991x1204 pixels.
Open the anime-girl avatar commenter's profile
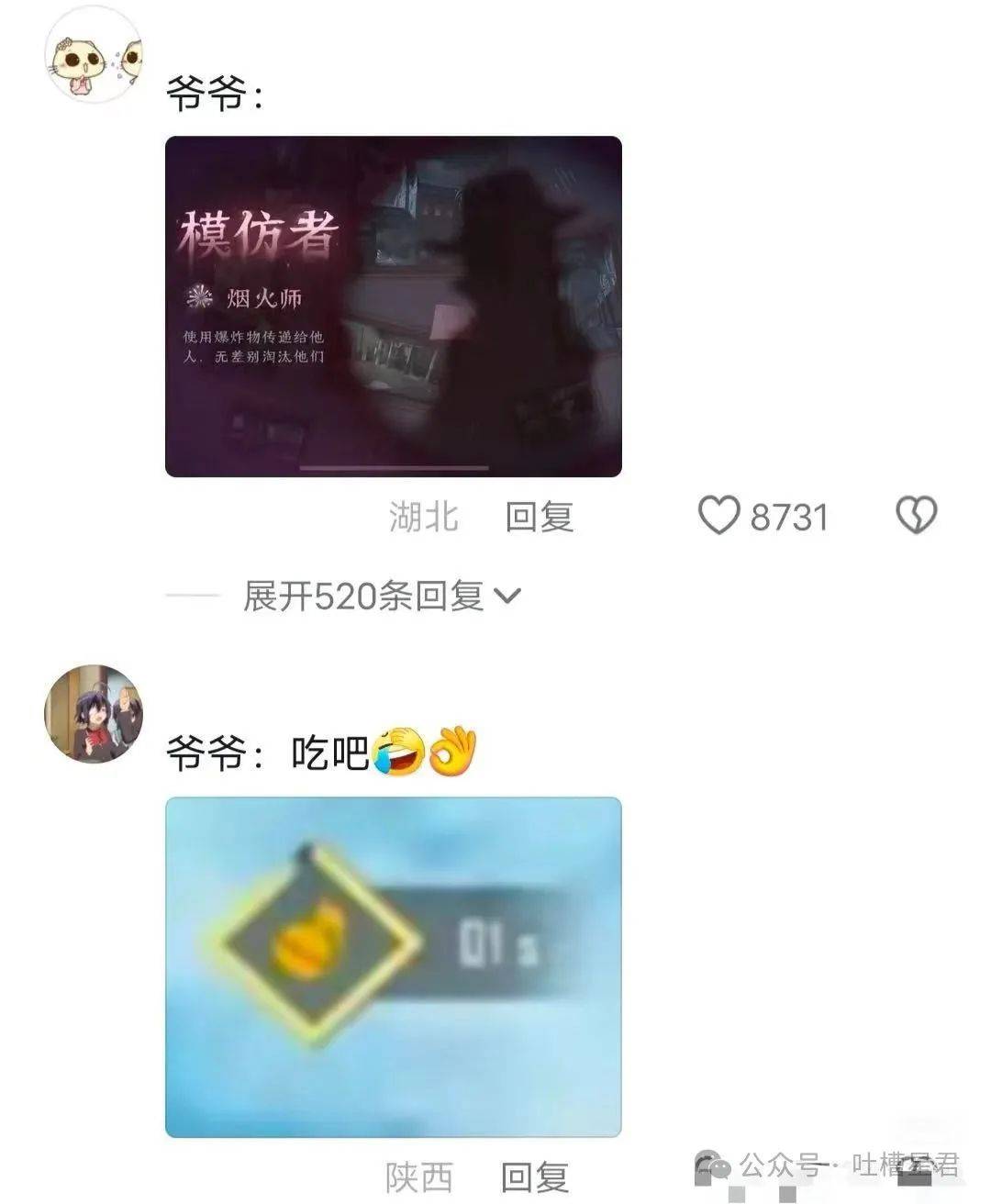tap(94, 714)
